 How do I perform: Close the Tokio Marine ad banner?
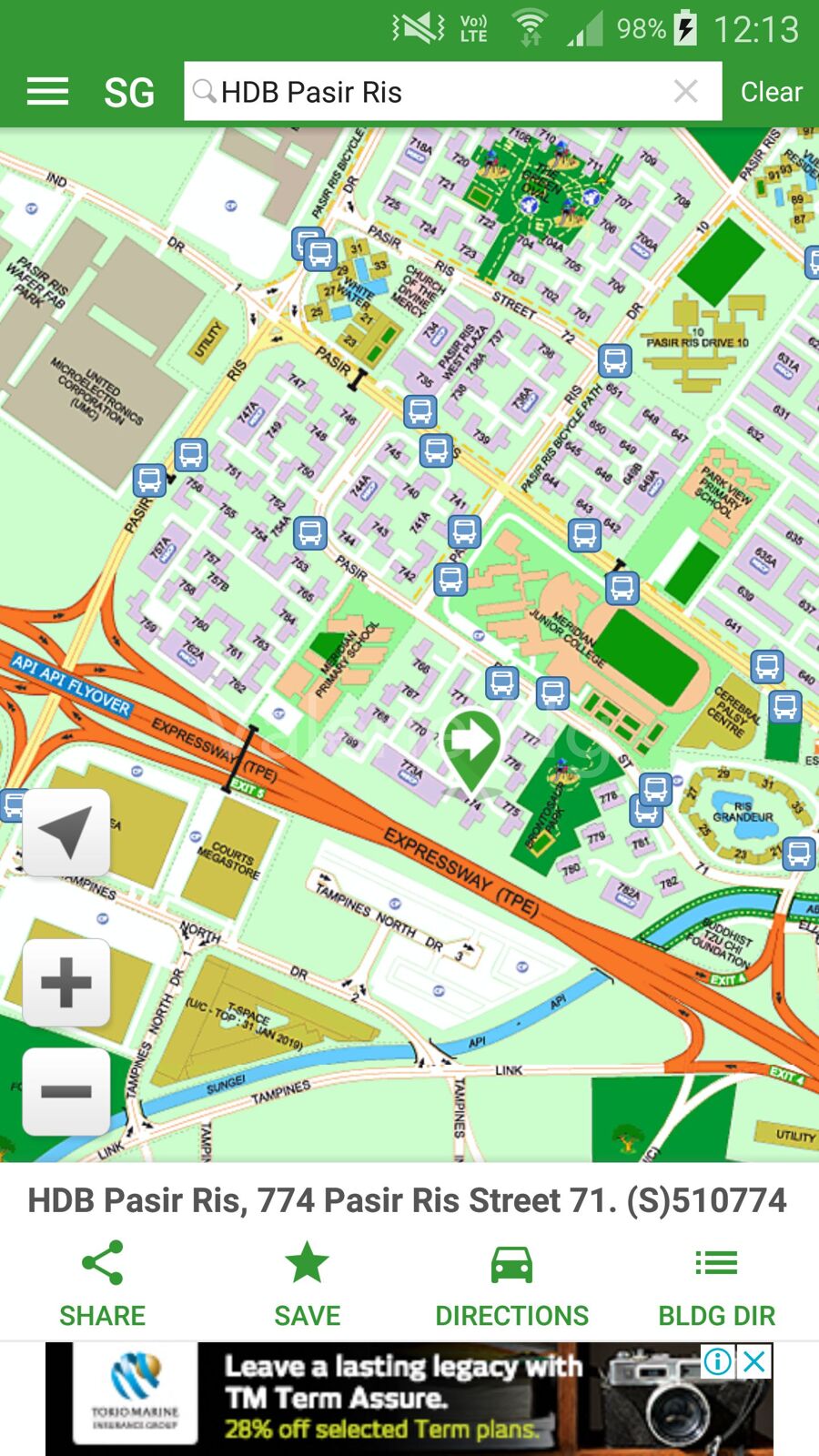pyautogui.click(x=754, y=1361)
